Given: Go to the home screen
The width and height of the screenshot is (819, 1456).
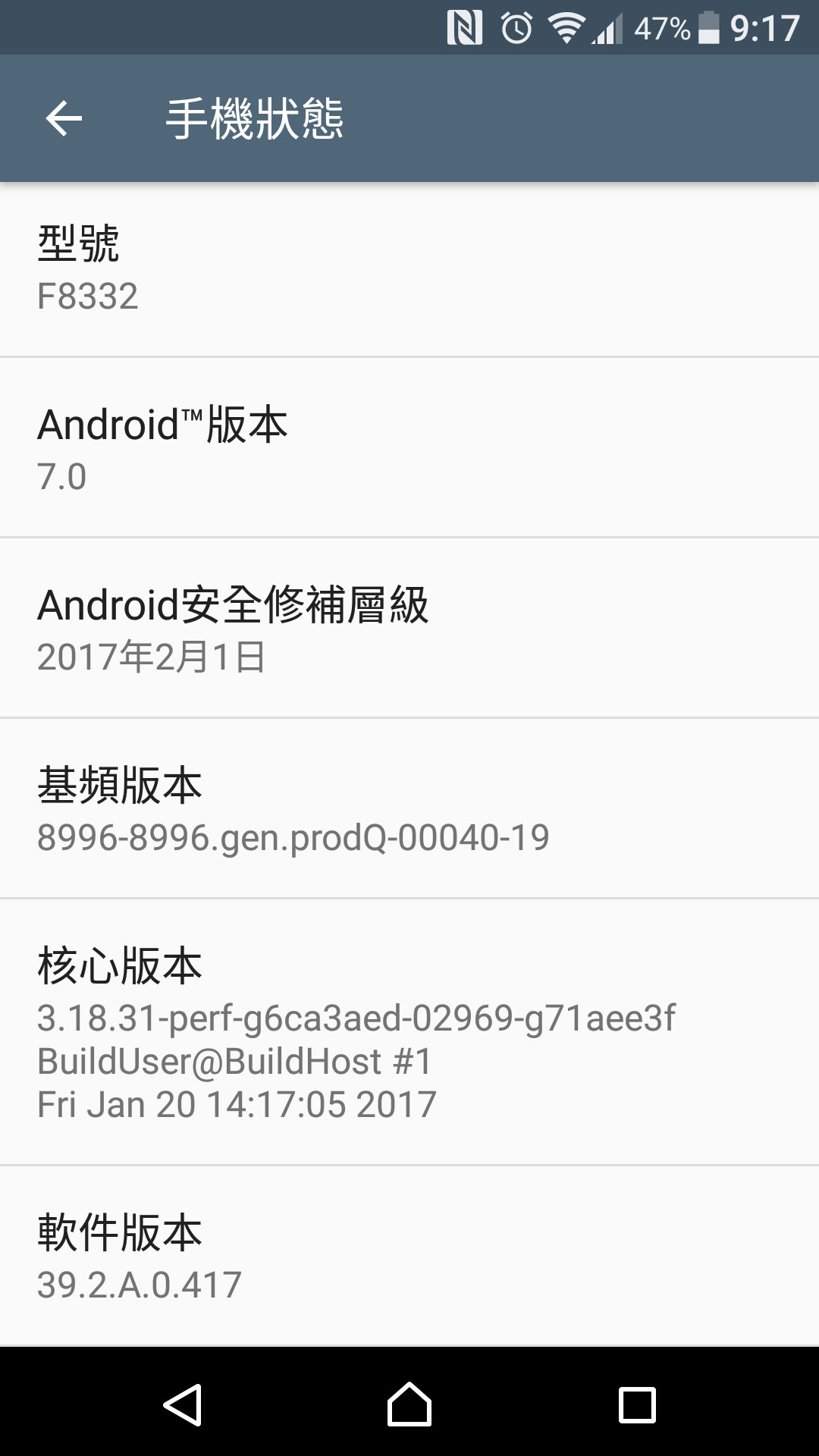Looking at the screenshot, I should 409,1404.
